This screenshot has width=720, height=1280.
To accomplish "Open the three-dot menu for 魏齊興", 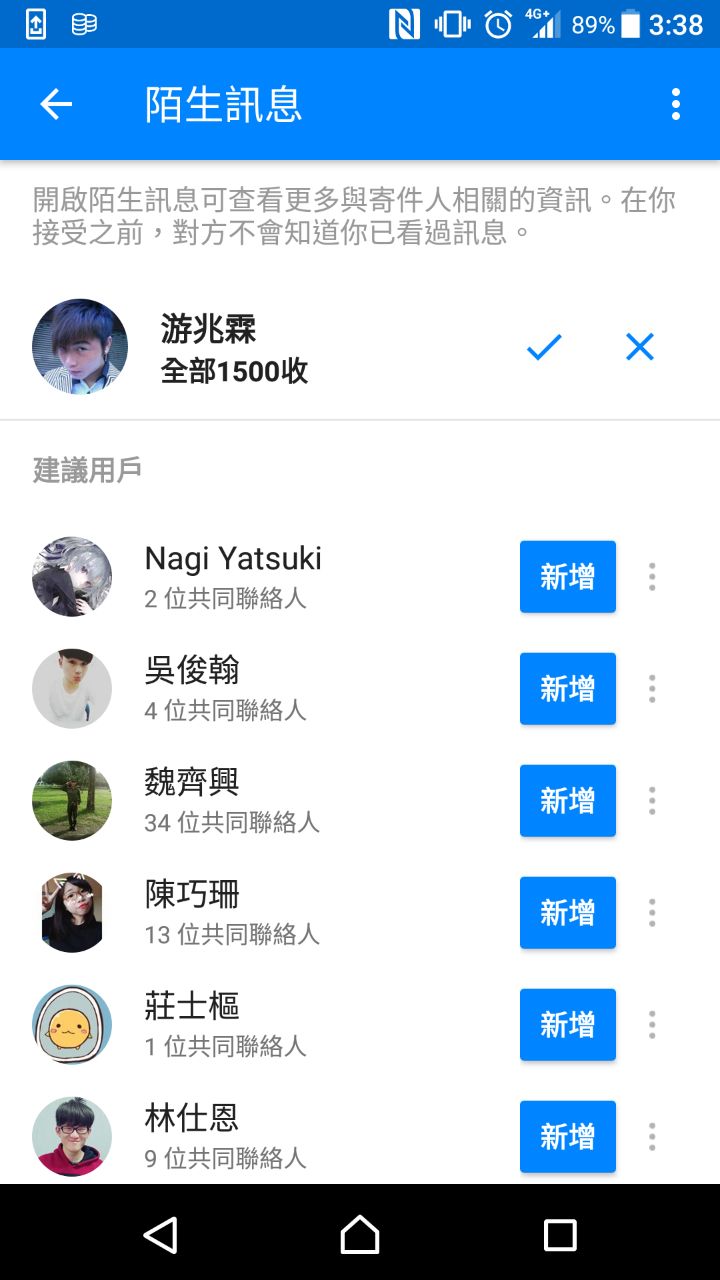I will click(x=652, y=801).
